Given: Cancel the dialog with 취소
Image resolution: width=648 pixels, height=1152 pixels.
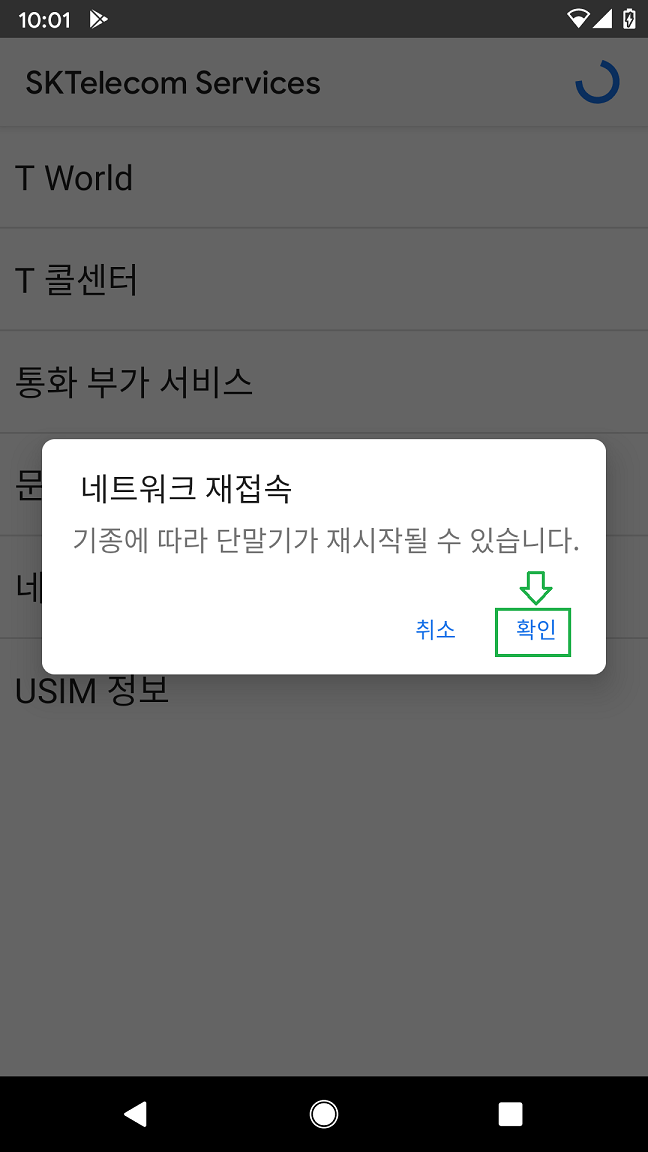Looking at the screenshot, I should pyautogui.click(x=435, y=630).
